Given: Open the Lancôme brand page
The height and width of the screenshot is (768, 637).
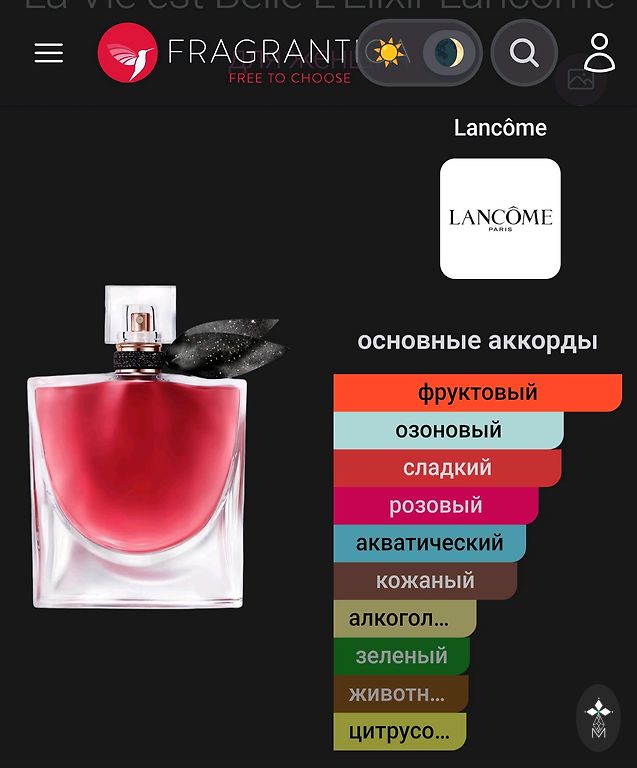Looking at the screenshot, I should [500, 128].
